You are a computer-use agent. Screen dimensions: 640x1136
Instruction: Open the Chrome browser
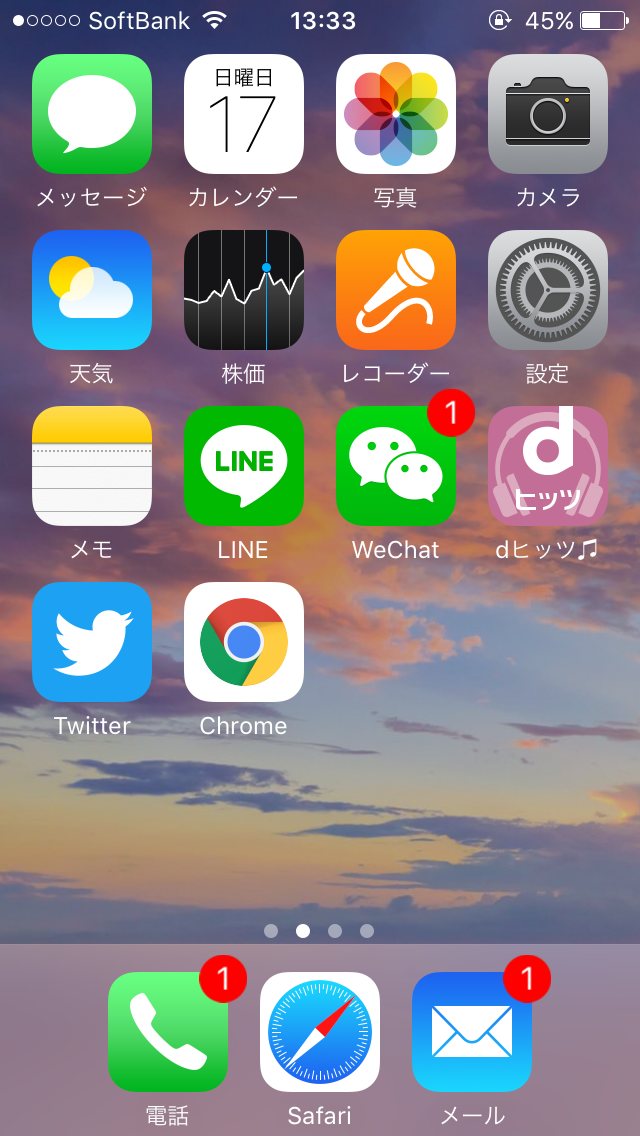pyautogui.click(x=244, y=642)
